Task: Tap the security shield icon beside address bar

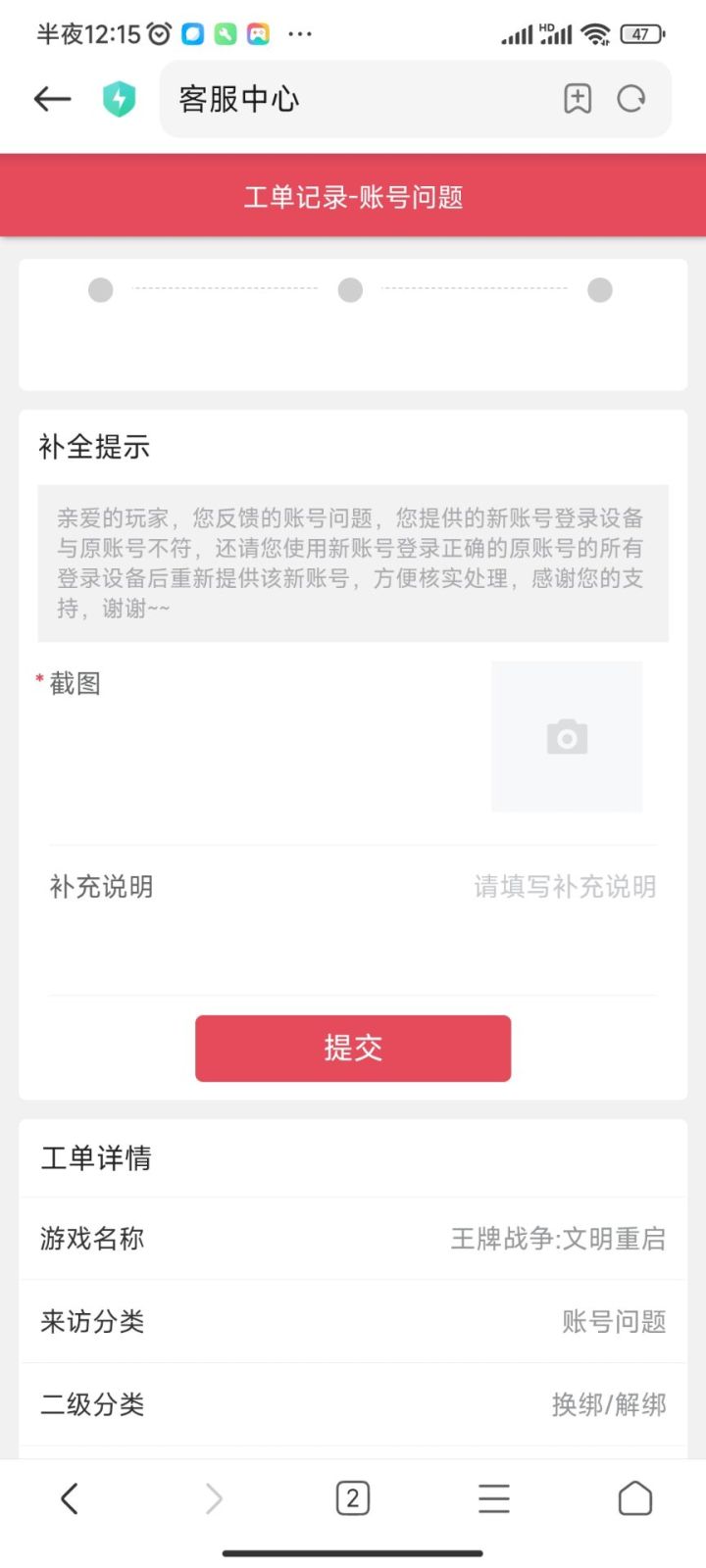Action: coord(118,99)
